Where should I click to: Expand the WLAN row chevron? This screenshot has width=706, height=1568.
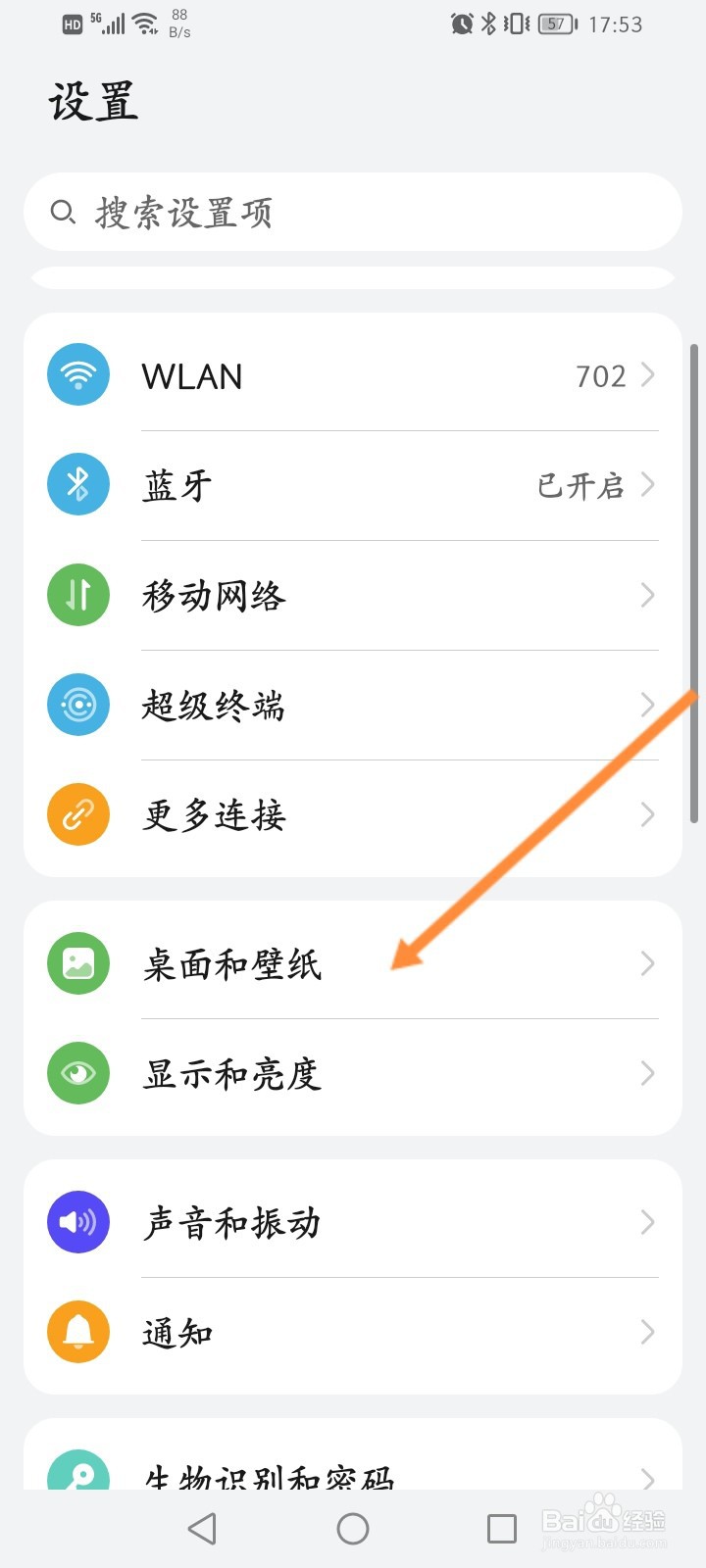tap(648, 374)
